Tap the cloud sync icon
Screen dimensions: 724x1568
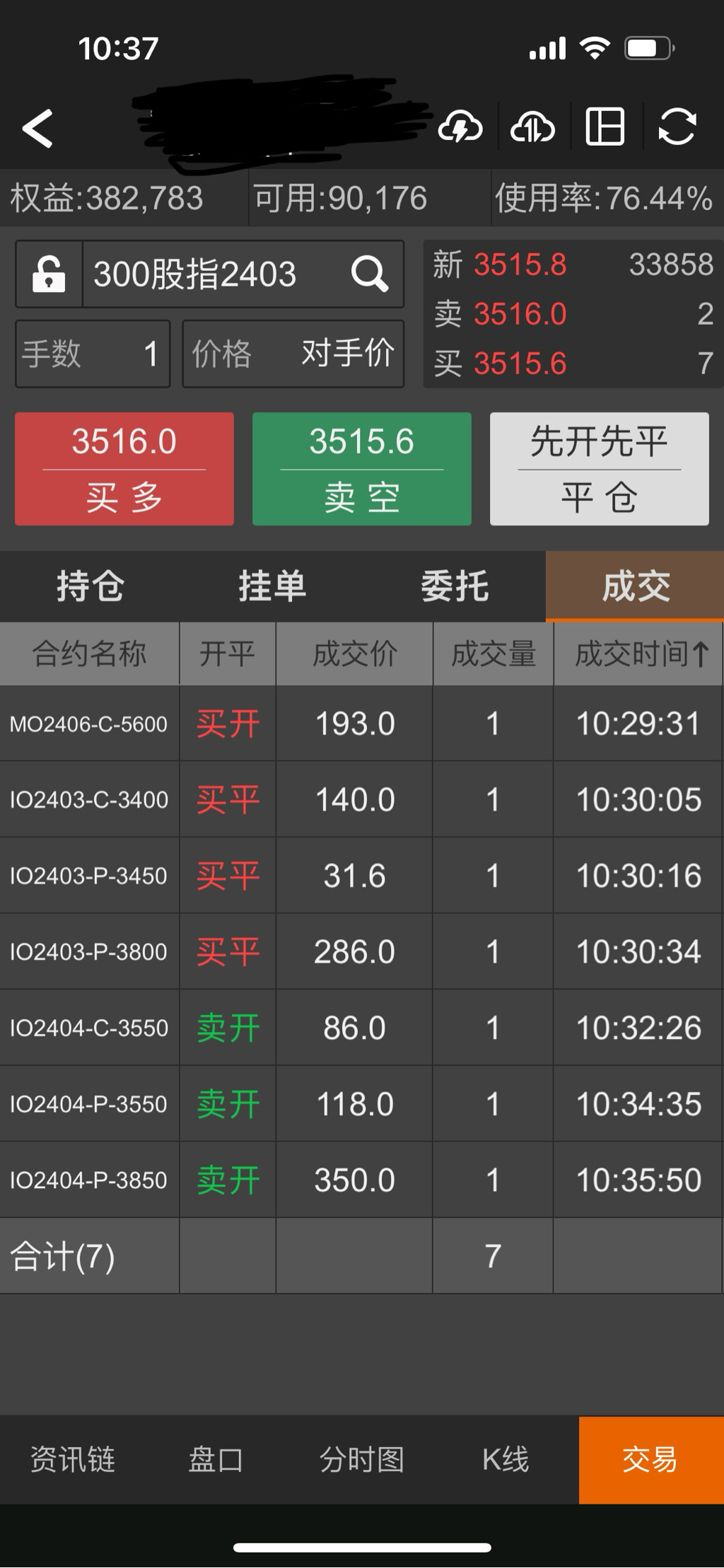click(x=533, y=128)
